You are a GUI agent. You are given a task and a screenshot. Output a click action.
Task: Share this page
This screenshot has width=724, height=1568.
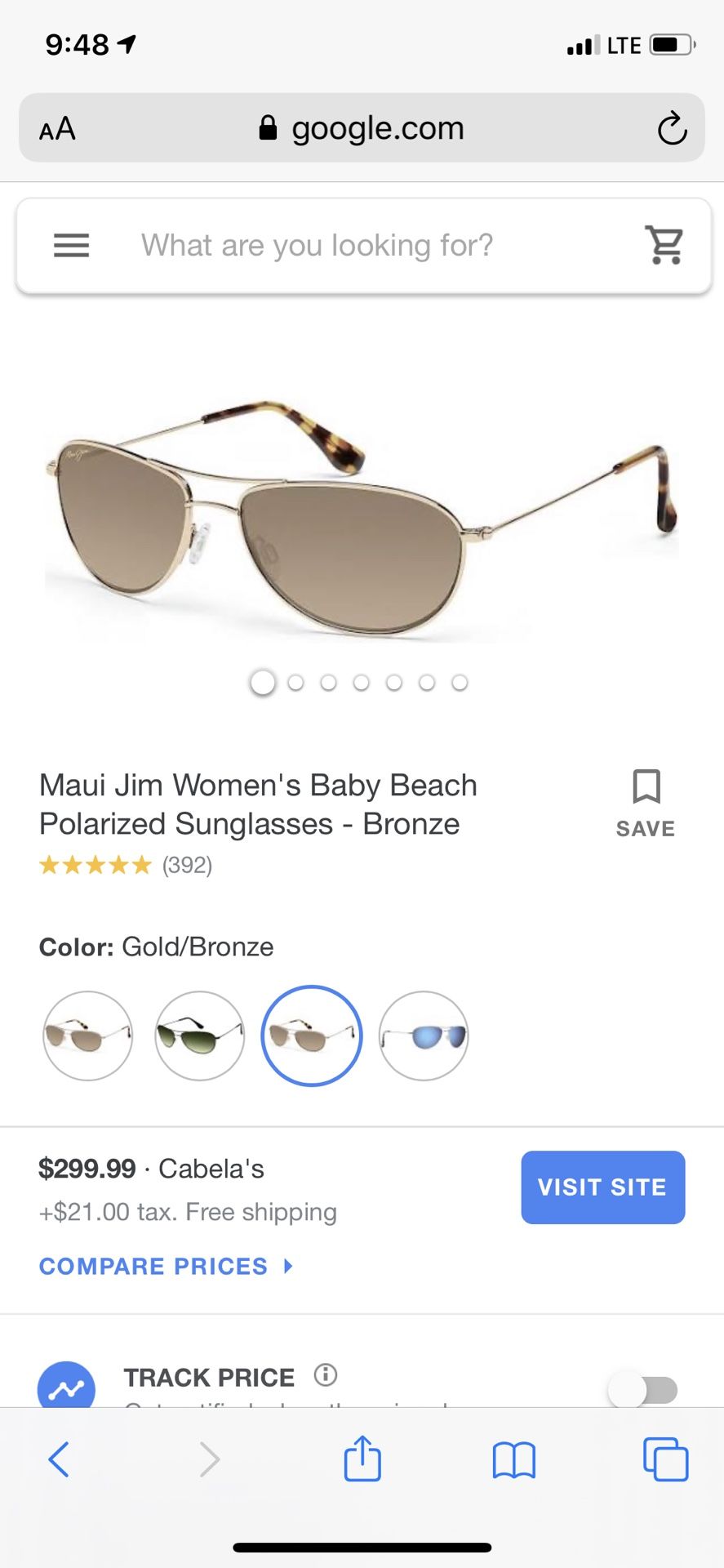tap(362, 1459)
